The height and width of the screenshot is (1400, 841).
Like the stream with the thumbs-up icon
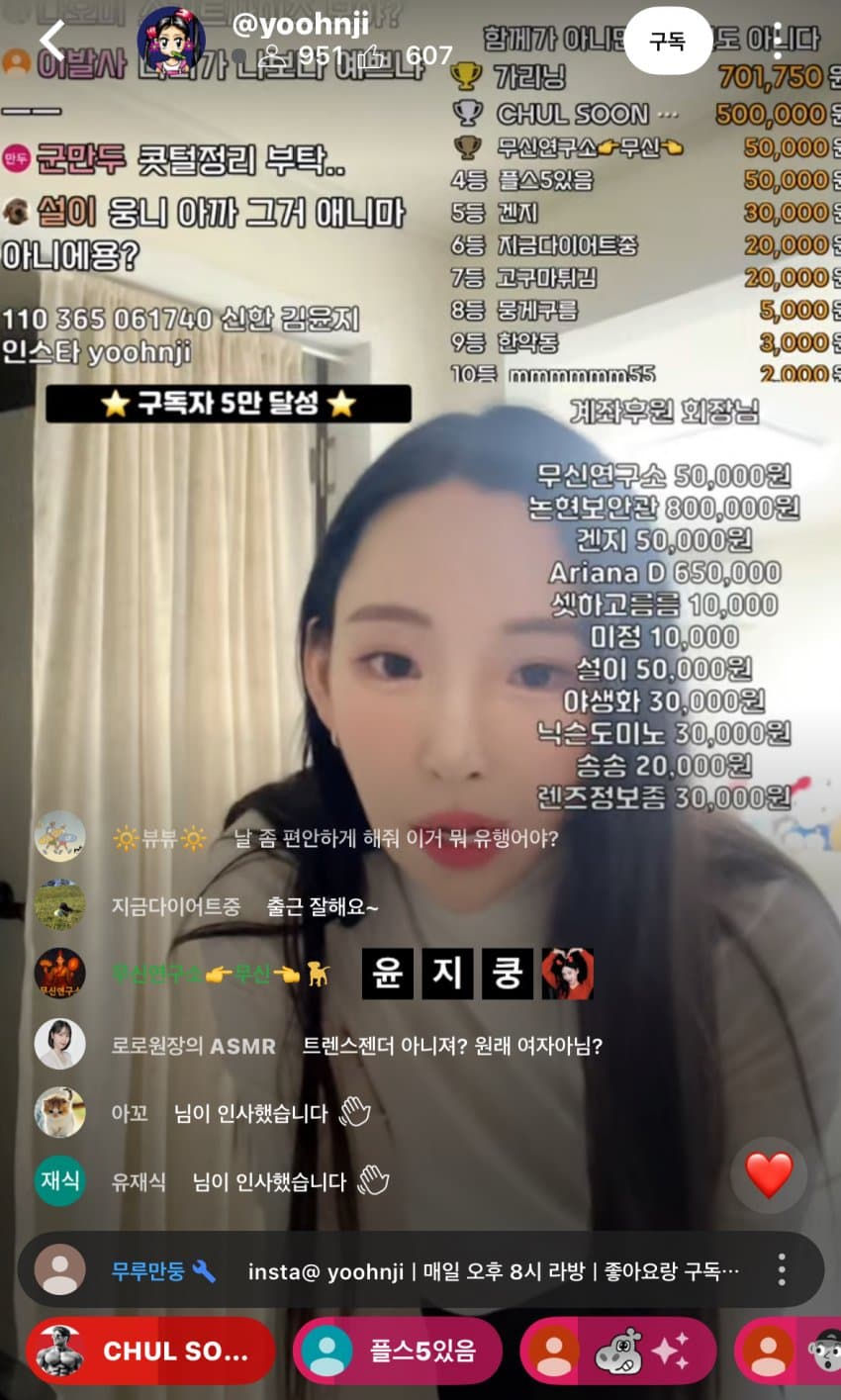[372, 56]
